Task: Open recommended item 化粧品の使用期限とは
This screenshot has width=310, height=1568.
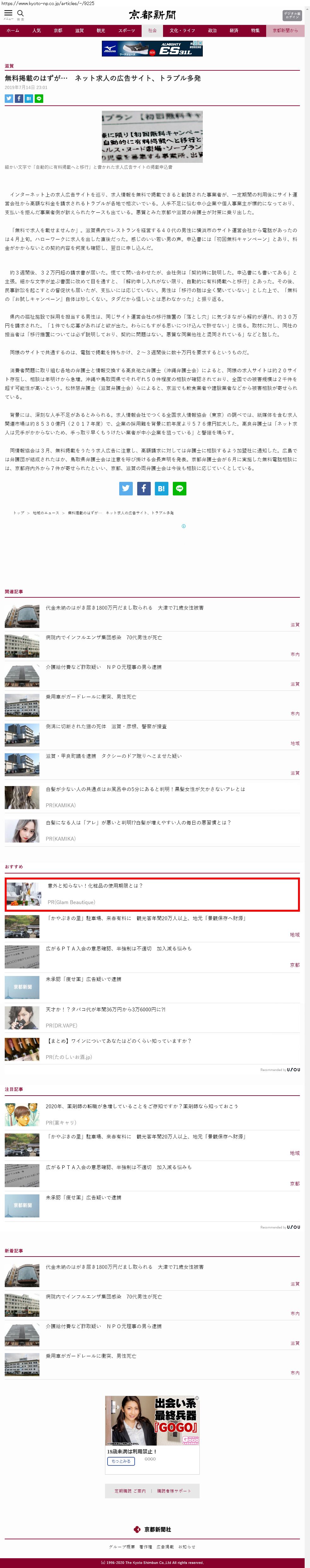Action: 95,886
